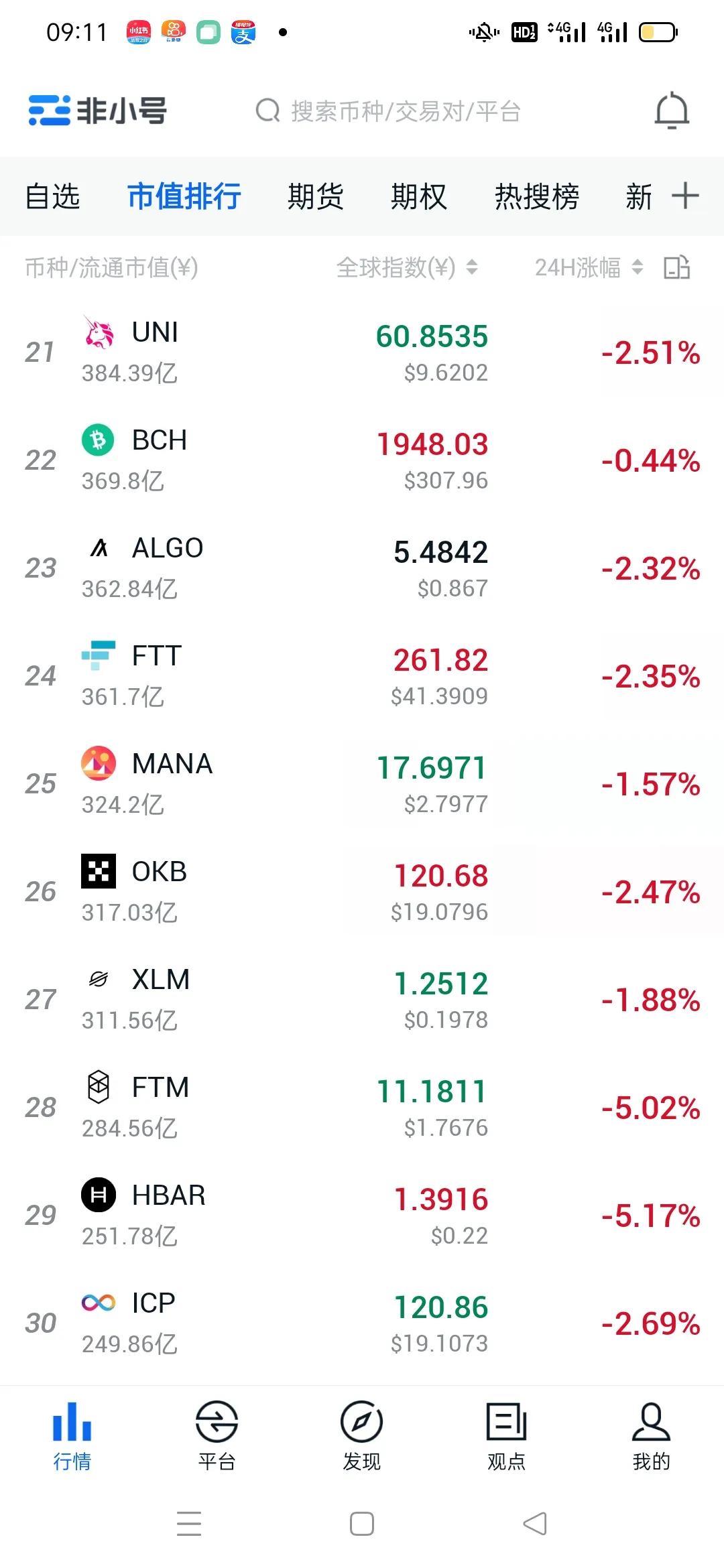Tap the HBAR Hedera coin icon
The width and height of the screenshot is (724, 1568).
click(98, 1195)
